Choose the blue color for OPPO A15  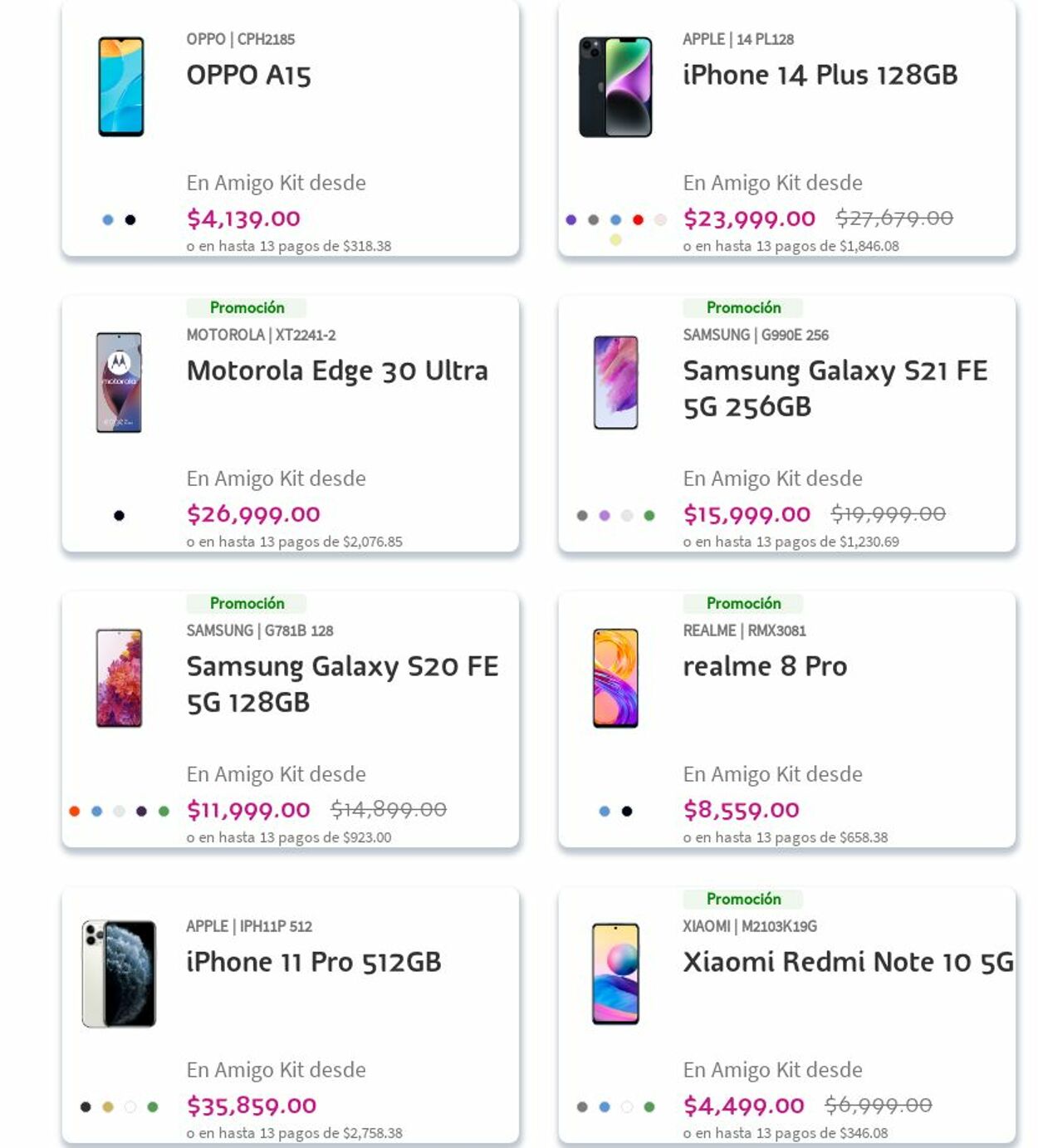click(x=108, y=220)
